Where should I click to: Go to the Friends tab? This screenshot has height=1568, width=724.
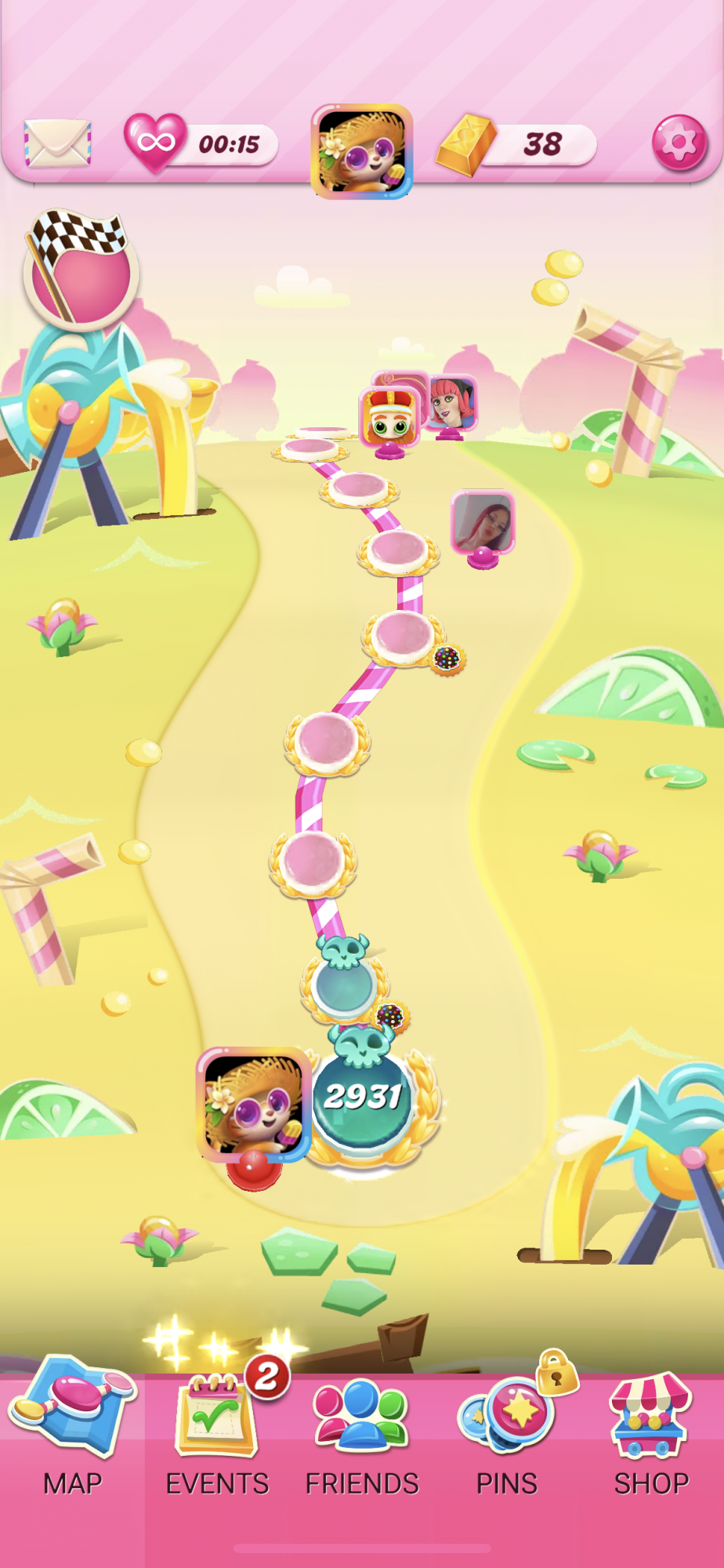361,1436
